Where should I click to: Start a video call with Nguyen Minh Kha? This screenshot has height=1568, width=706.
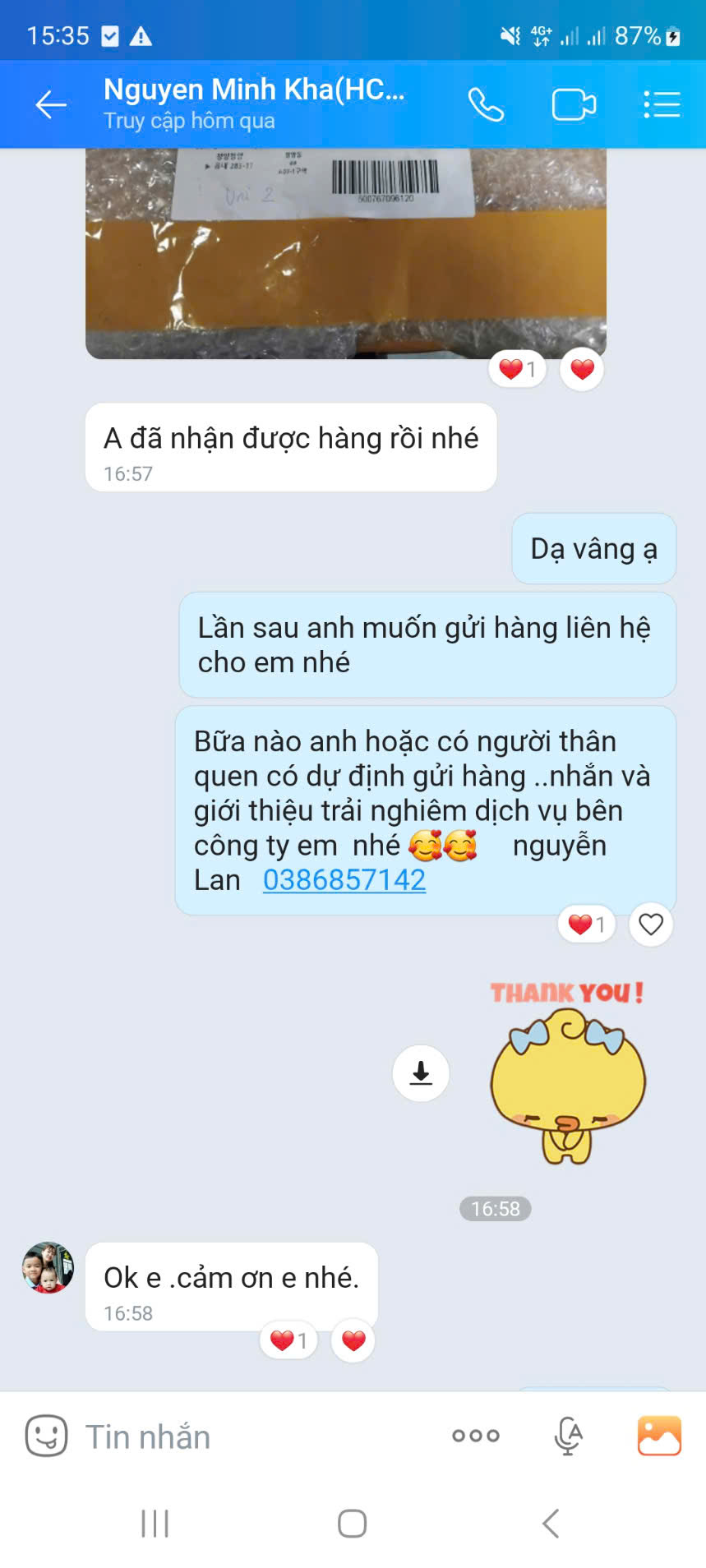573,105
